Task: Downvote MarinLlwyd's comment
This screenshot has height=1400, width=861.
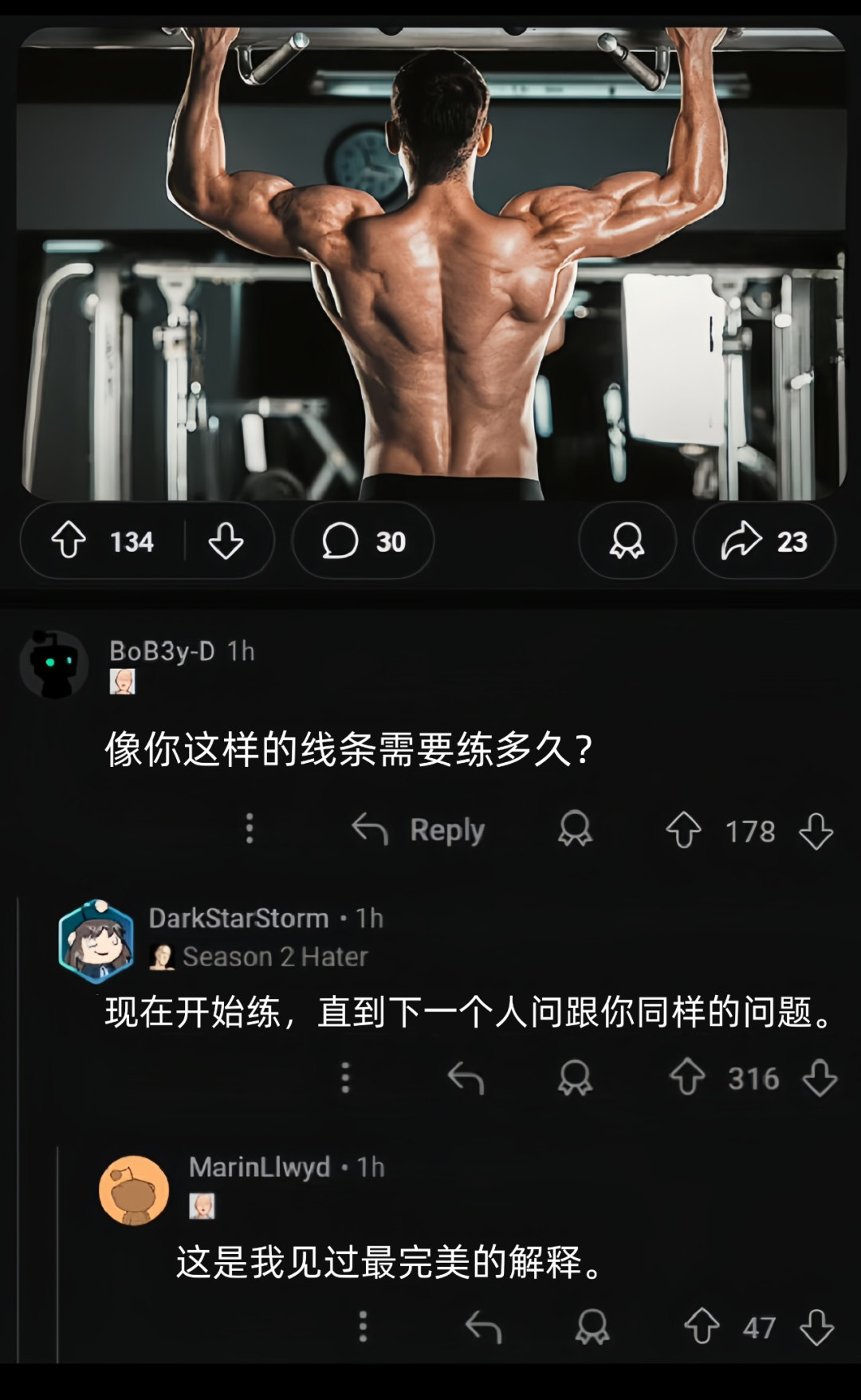Action: tap(816, 1327)
